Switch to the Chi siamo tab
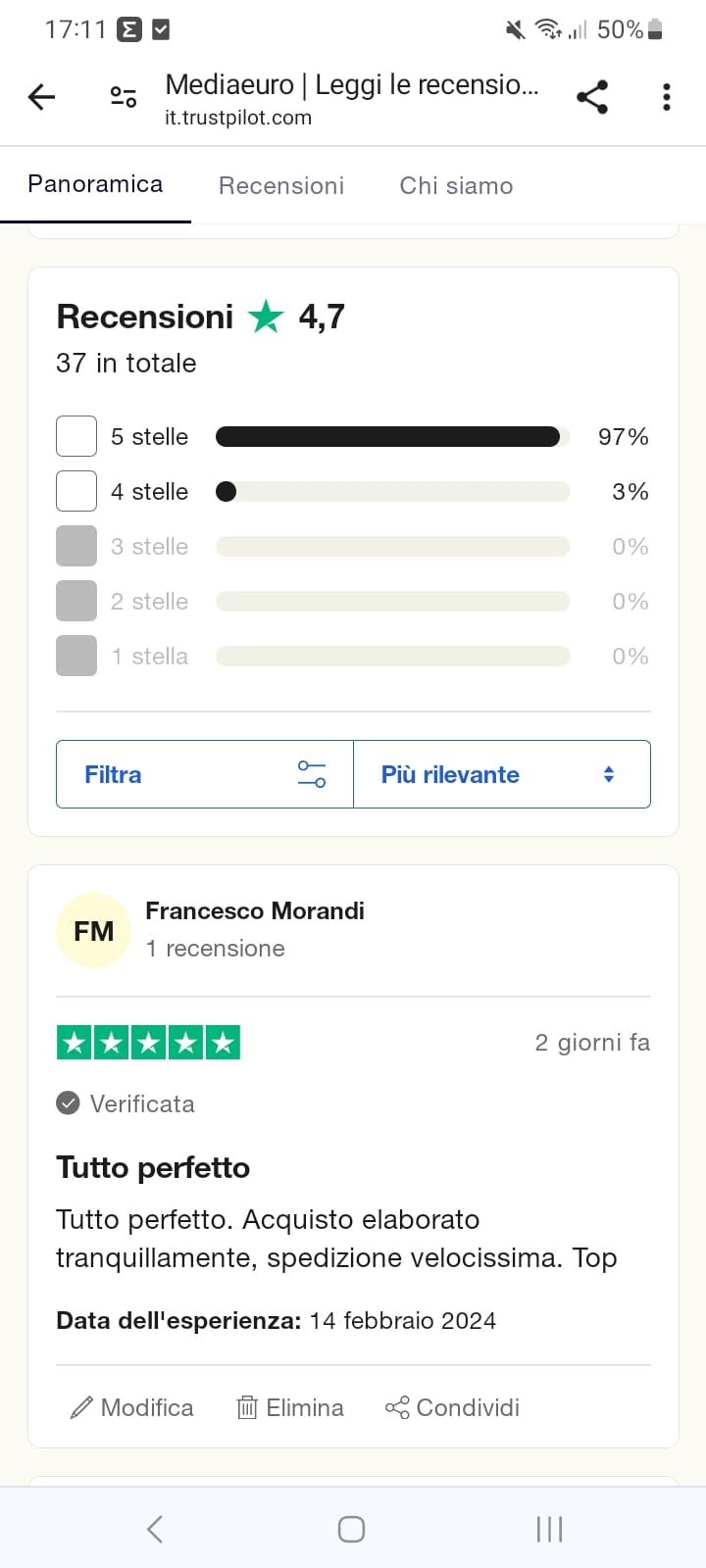 (x=456, y=186)
